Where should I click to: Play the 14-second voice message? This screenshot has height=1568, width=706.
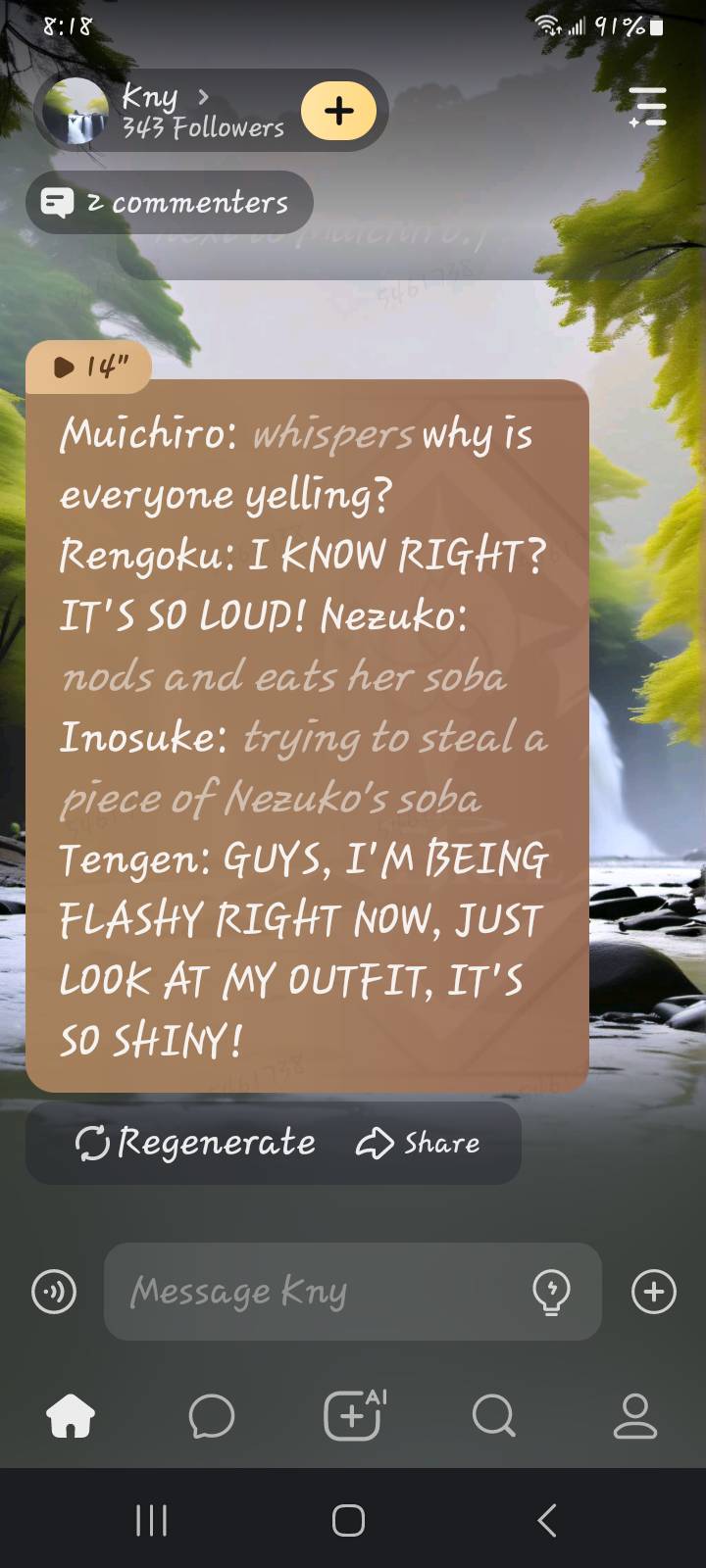coord(90,367)
